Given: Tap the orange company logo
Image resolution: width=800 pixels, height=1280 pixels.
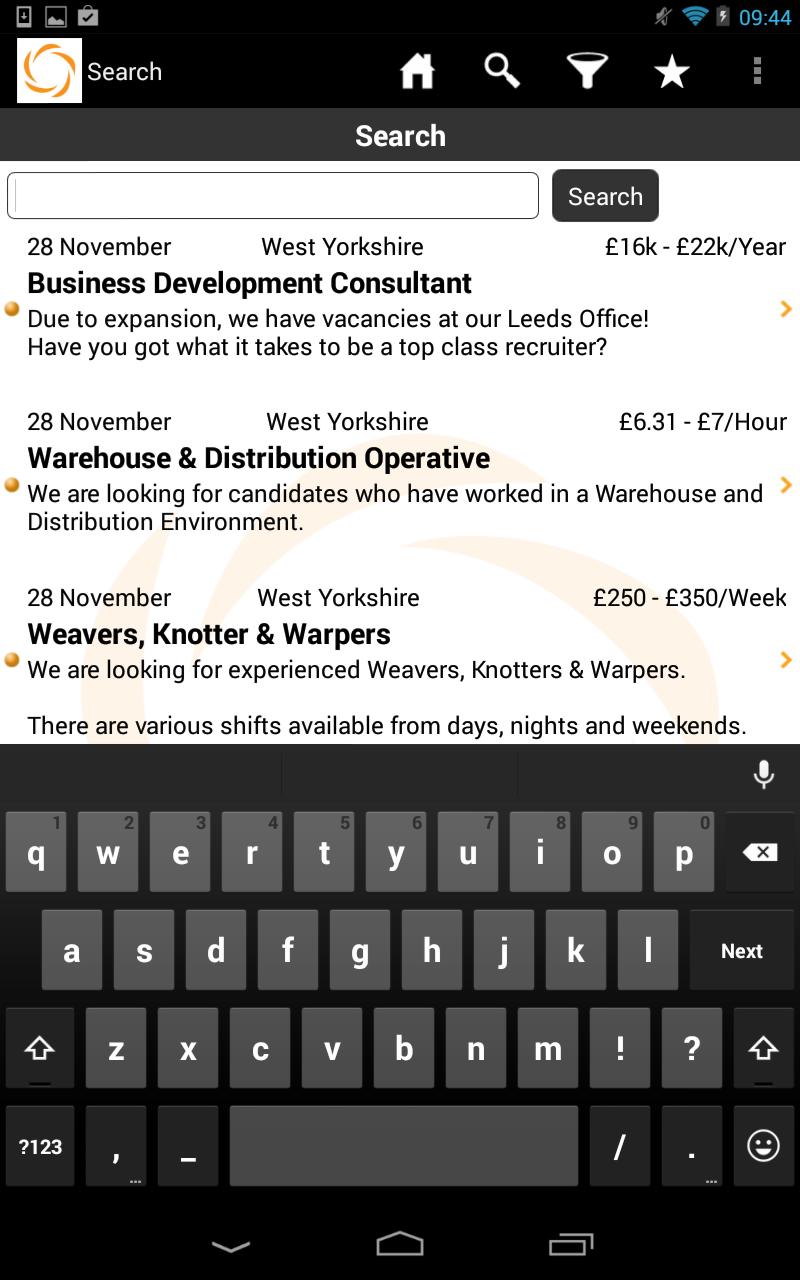Looking at the screenshot, I should click(x=47, y=70).
